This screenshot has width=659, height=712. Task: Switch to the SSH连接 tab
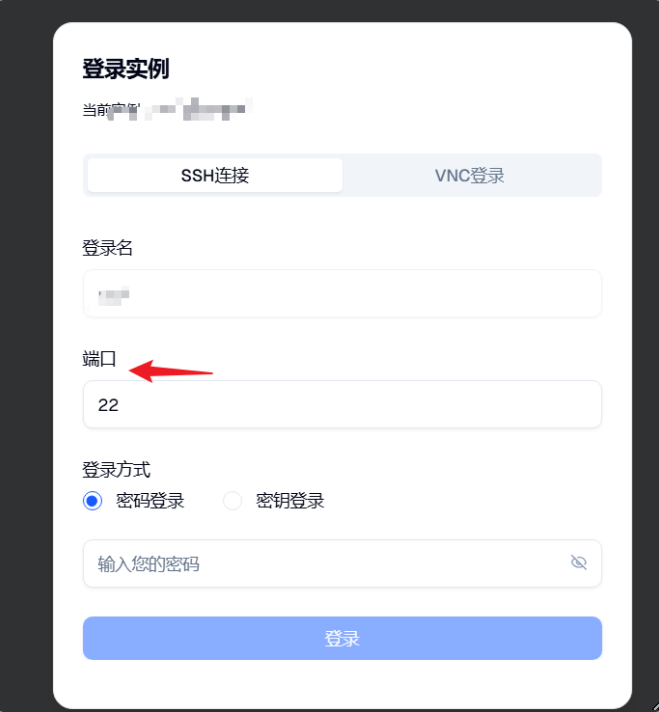click(x=215, y=176)
